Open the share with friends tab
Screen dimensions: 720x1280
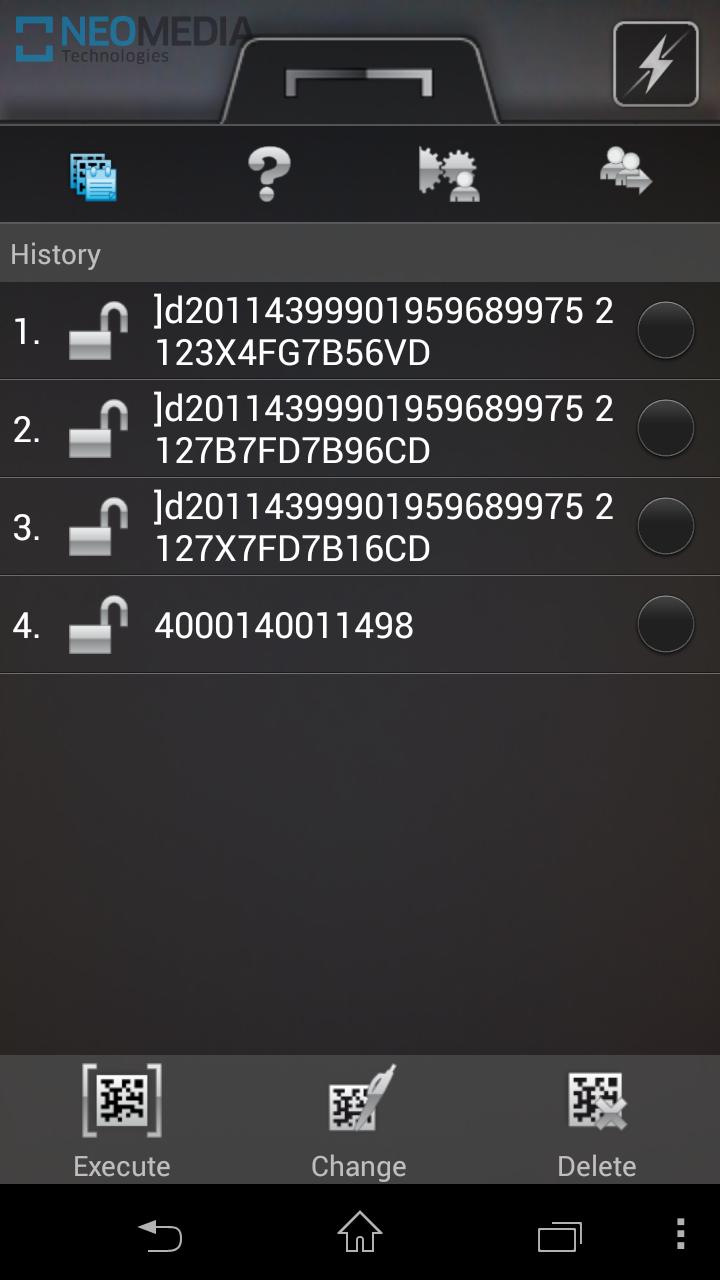tap(626, 172)
